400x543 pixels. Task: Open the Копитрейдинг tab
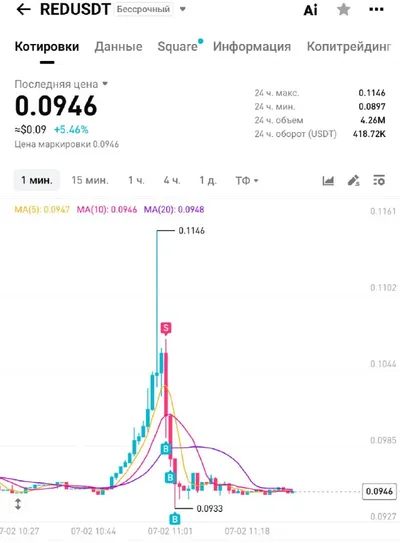pyautogui.click(x=349, y=46)
